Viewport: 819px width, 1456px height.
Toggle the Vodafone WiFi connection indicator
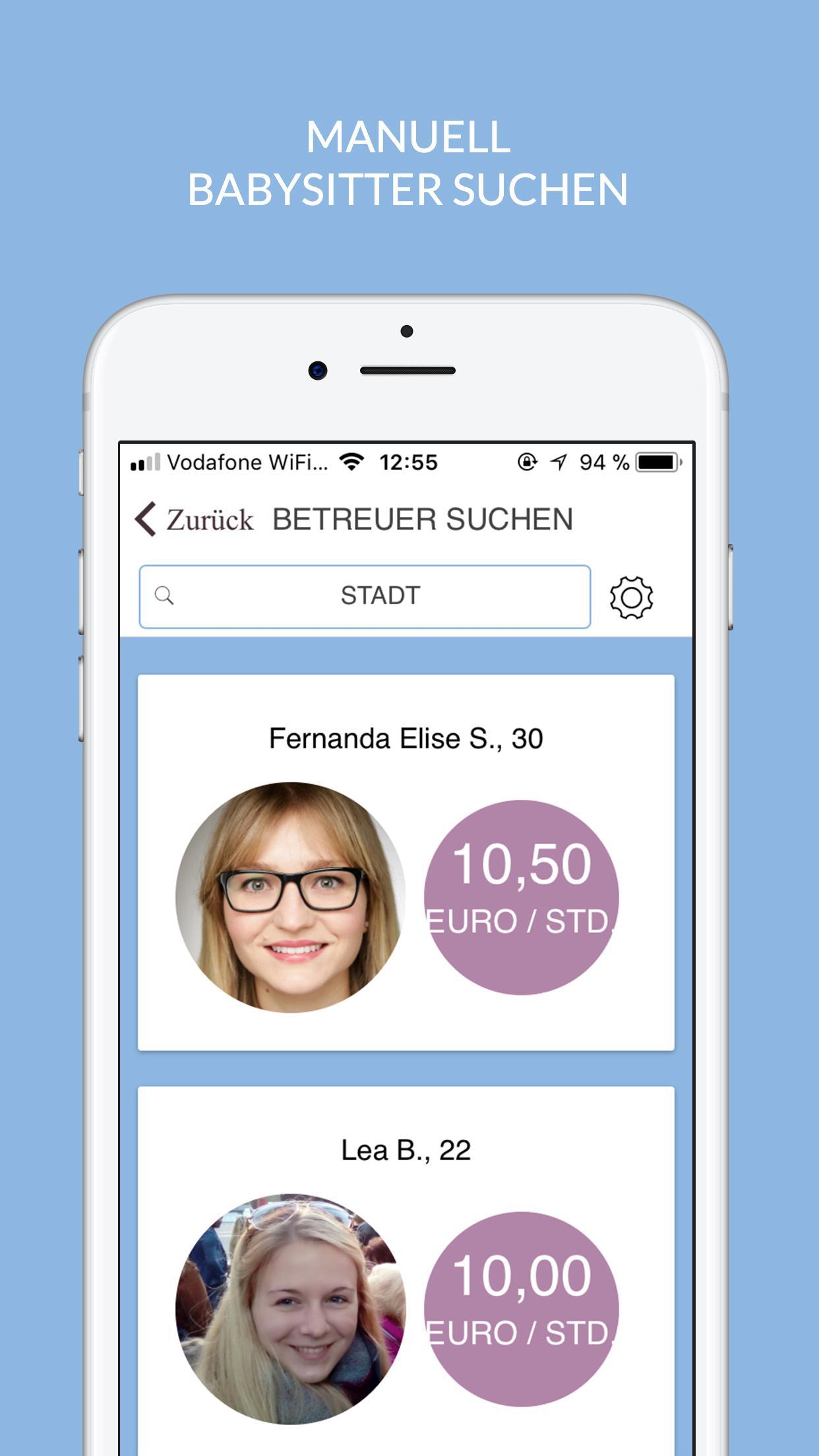click(249, 463)
